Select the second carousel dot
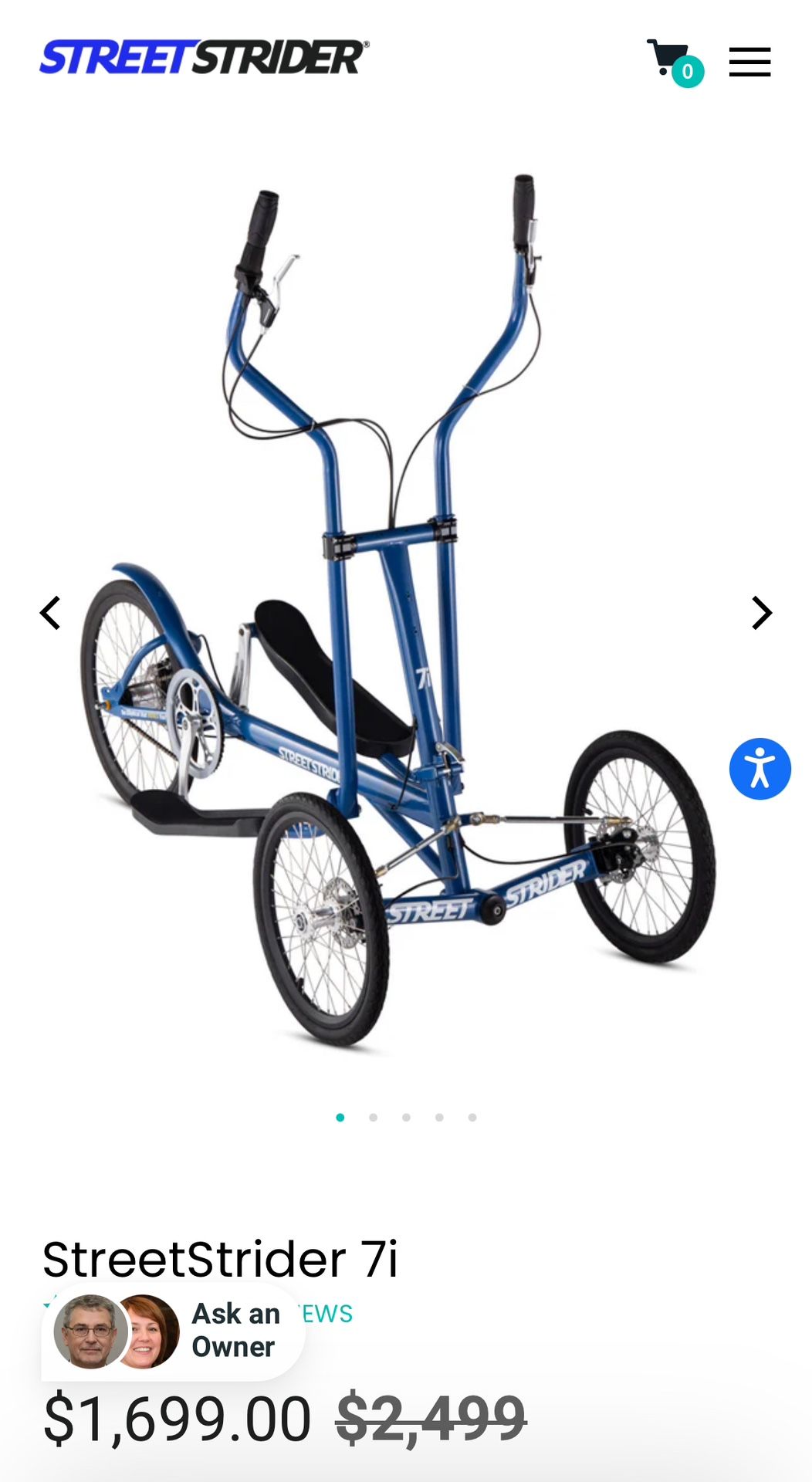The image size is (812, 1482). point(374,1116)
